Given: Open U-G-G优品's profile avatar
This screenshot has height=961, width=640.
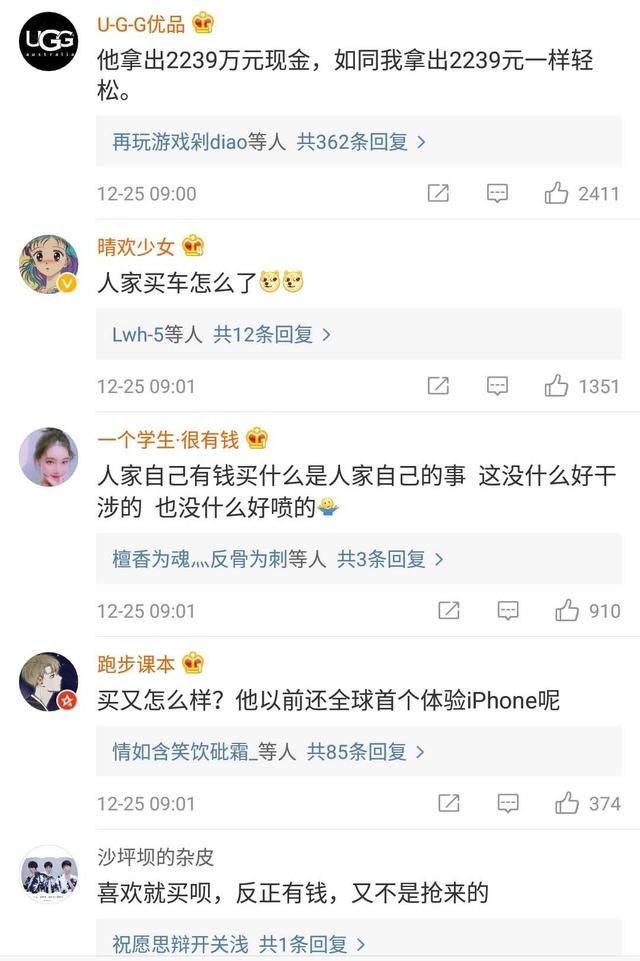Looking at the screenshot, I should click(48, 41).
